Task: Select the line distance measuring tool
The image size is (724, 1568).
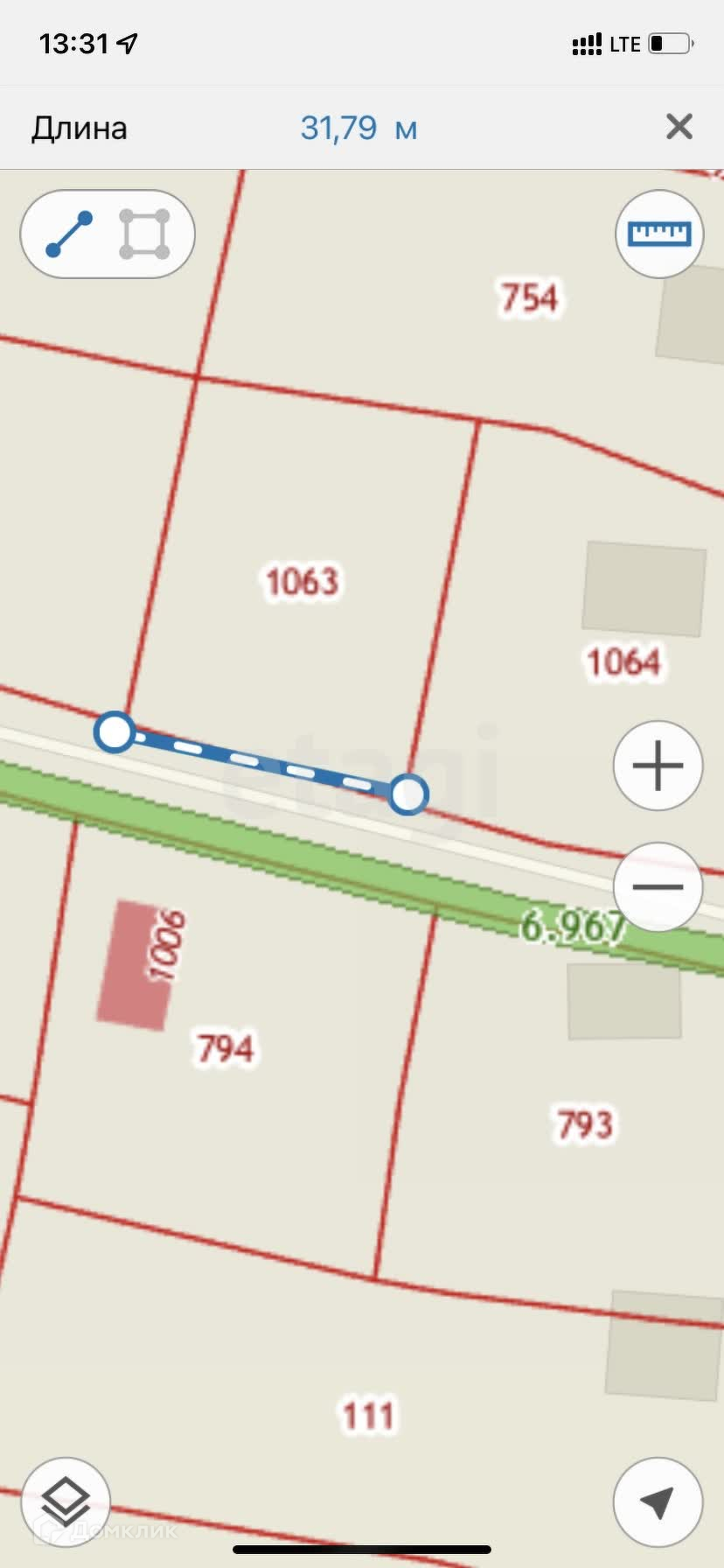Action: tap(69, 234)
